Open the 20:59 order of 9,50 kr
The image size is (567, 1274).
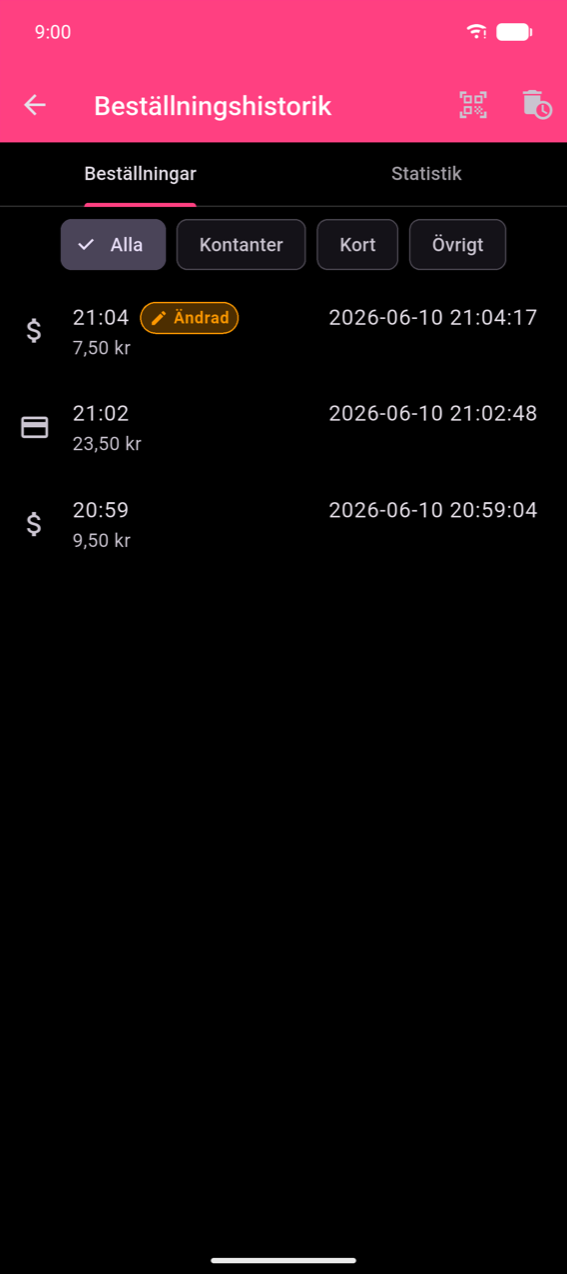tap(283, 524)
